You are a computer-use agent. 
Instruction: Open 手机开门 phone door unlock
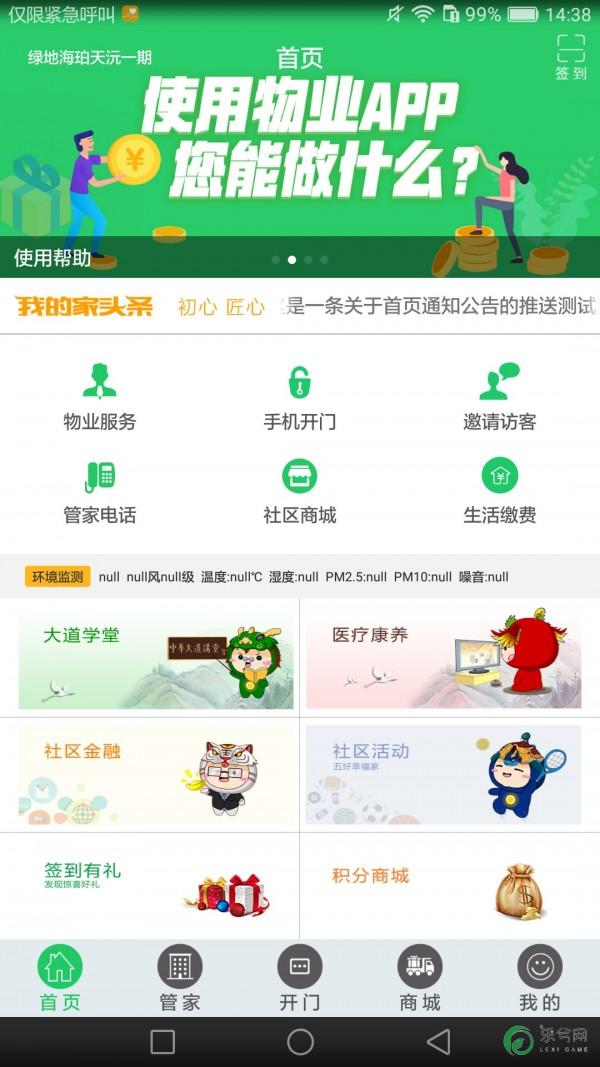coord(299,397)
